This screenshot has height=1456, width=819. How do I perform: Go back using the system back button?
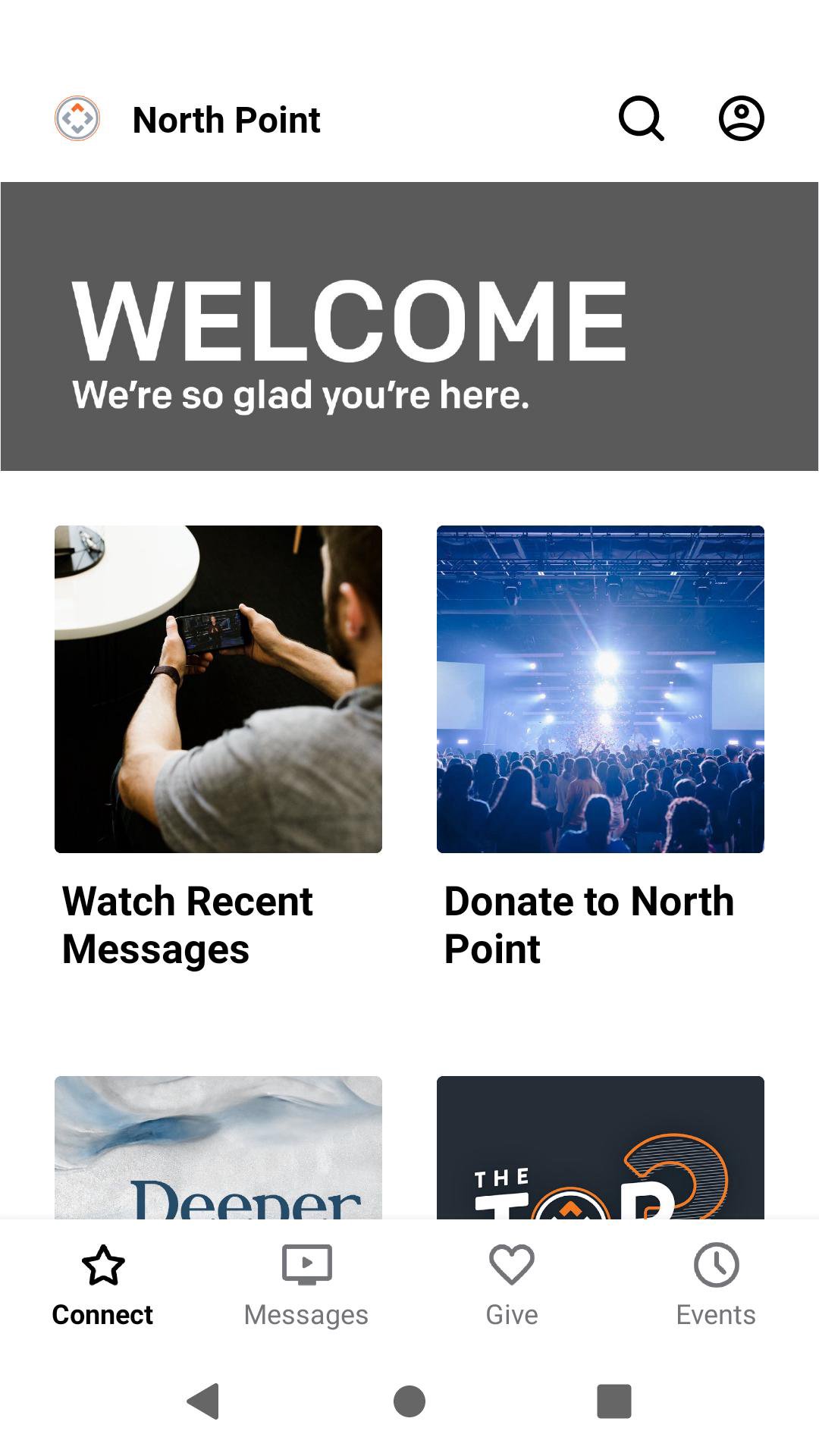(203, 1401)
